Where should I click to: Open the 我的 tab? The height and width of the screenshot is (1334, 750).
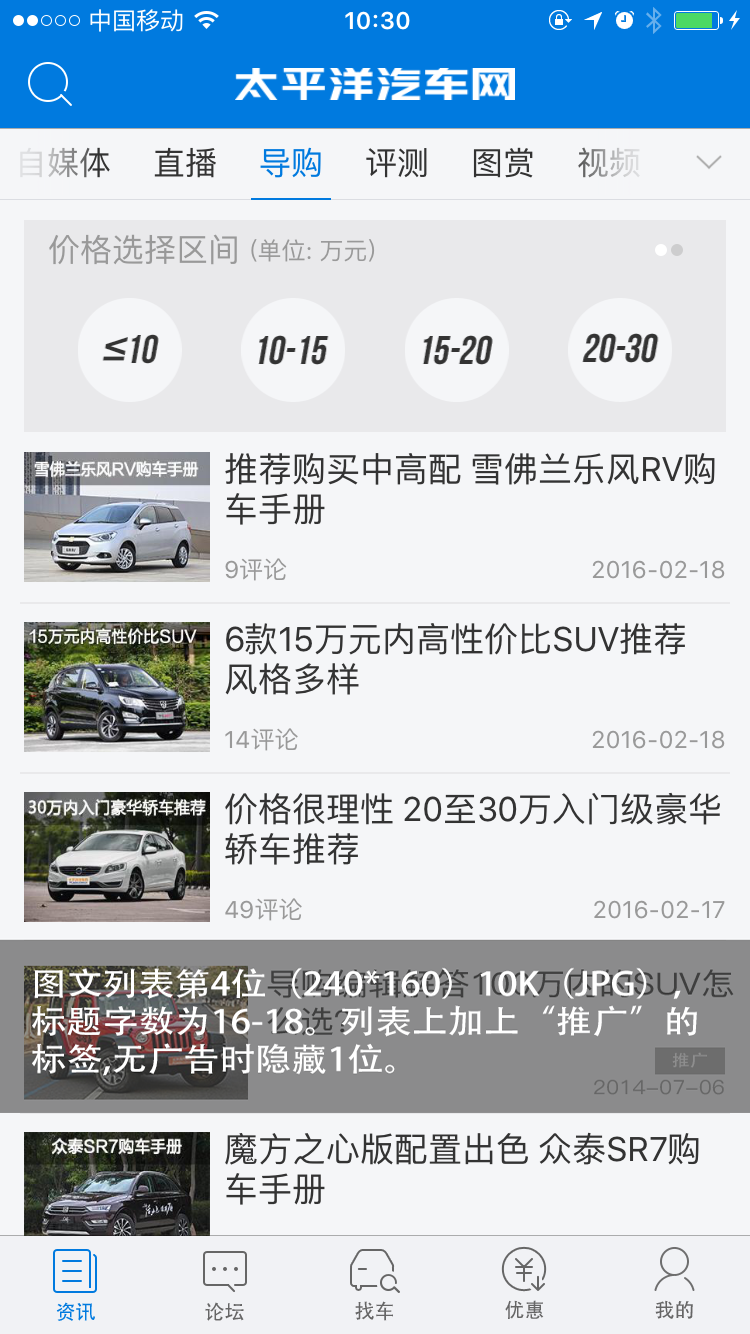(x=674, y=1286)
